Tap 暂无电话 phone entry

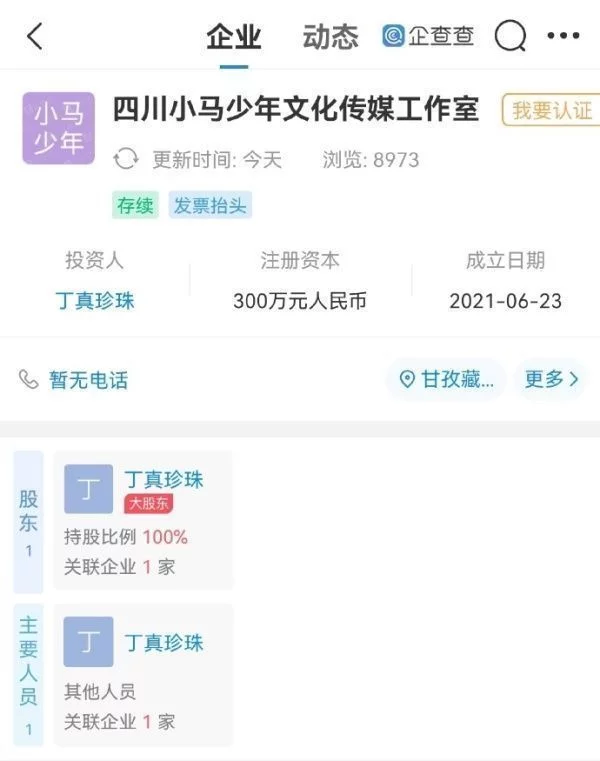click(75, 380)
